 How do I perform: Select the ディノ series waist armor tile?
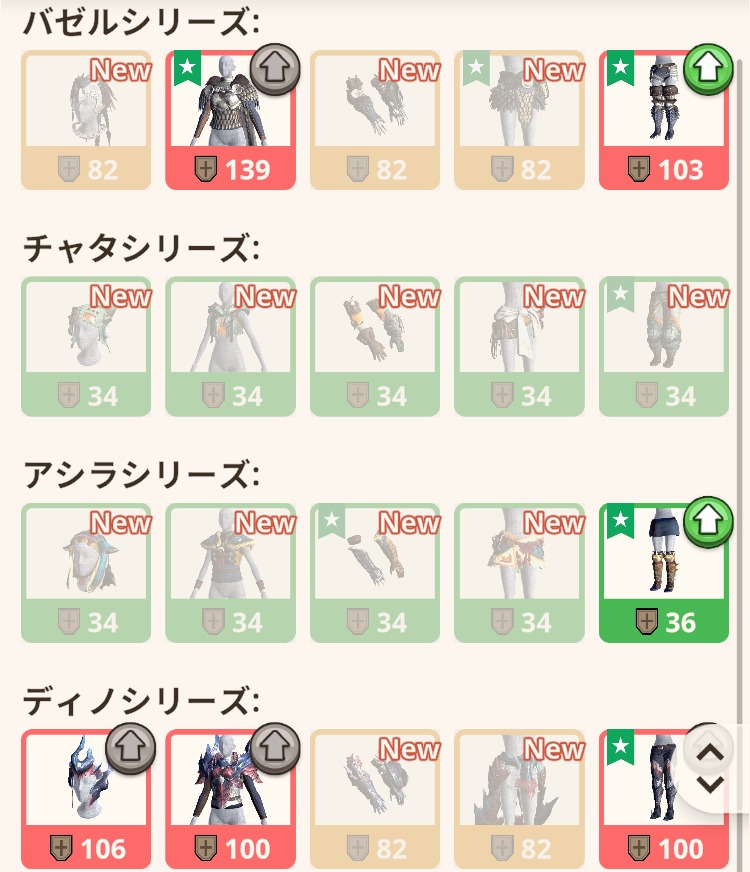pos(519,800)
